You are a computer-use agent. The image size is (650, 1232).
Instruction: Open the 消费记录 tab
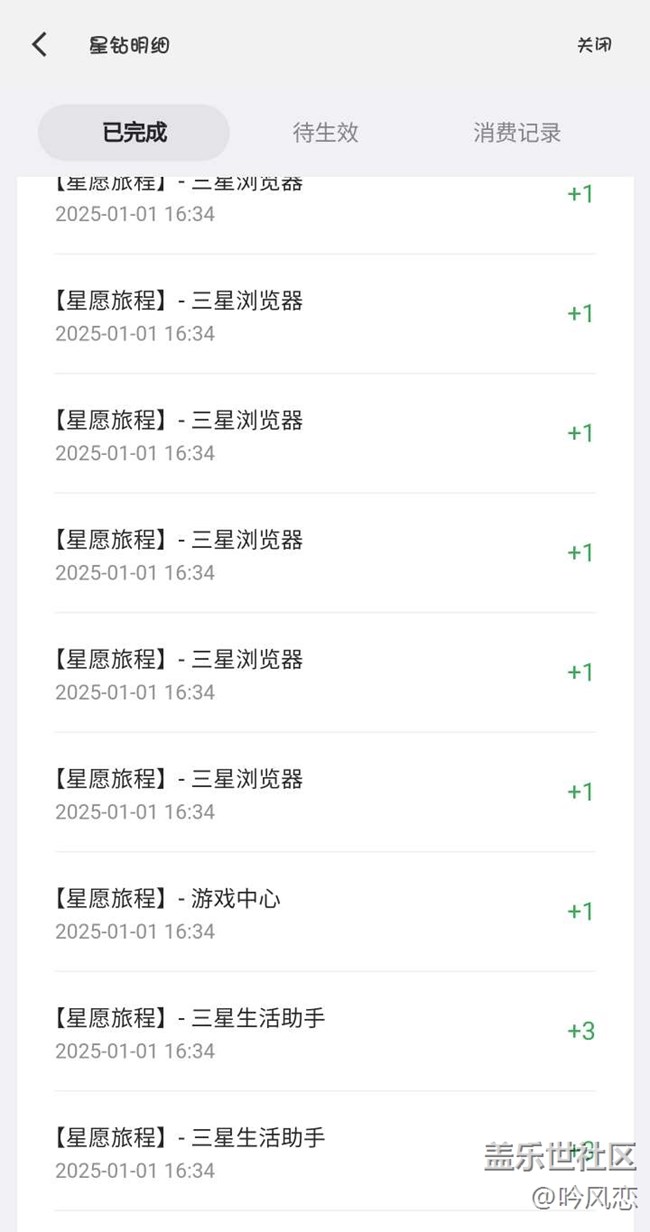pos(517,132)
